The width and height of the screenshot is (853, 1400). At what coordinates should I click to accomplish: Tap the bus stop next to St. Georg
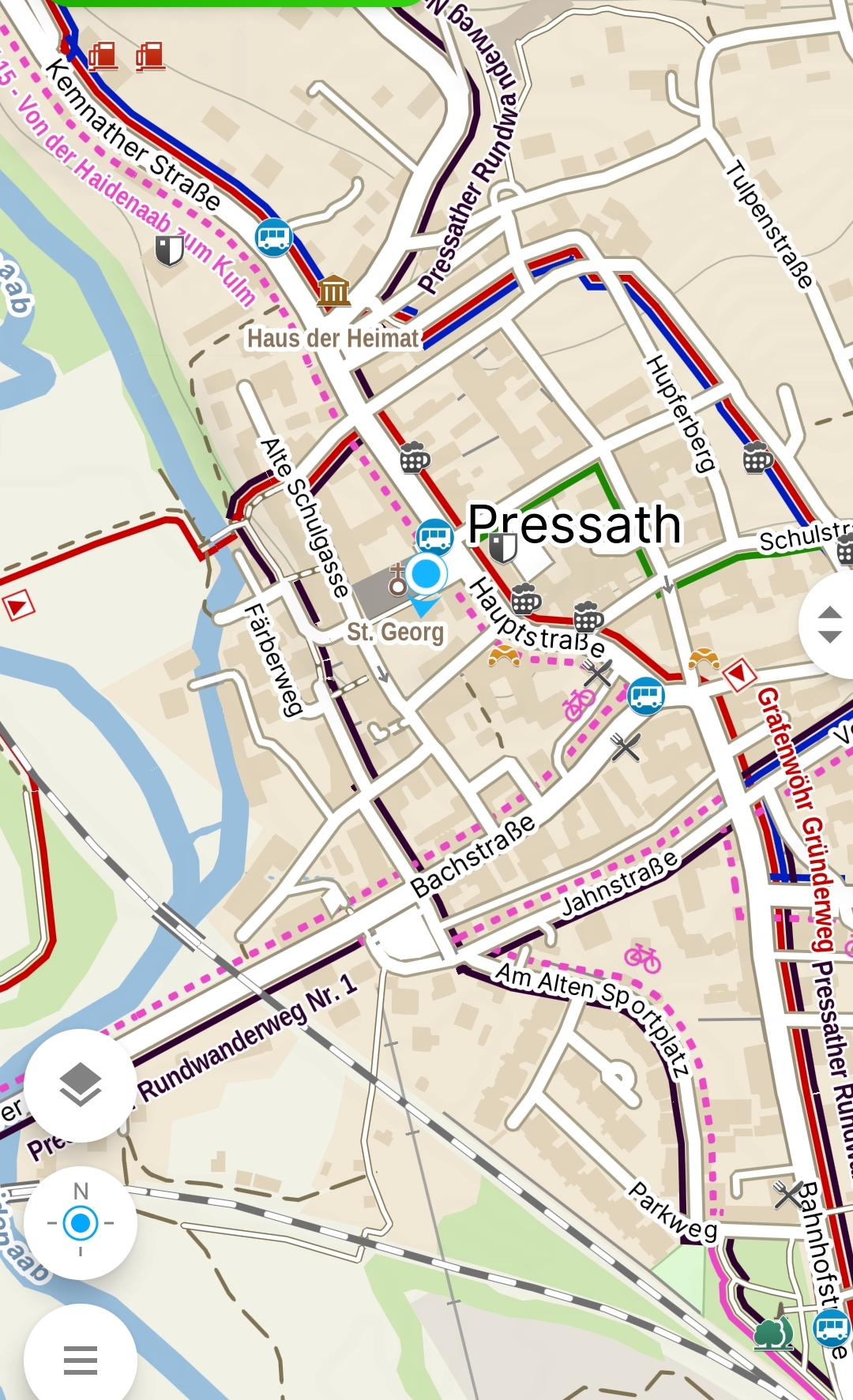pyautogui.click(x=434, y=537)
